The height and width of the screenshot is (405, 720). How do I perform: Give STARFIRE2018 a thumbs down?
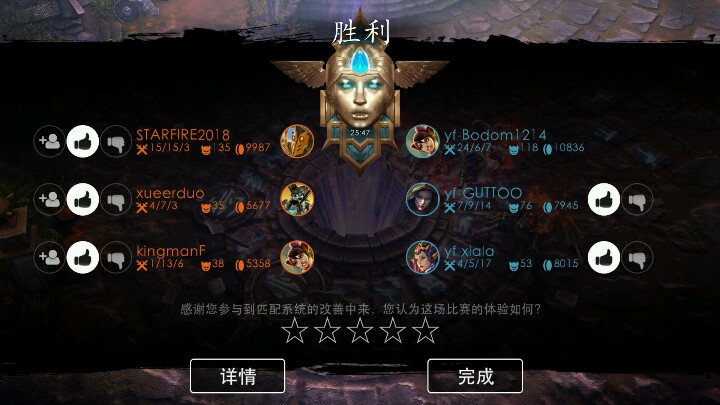click(116, 142)
